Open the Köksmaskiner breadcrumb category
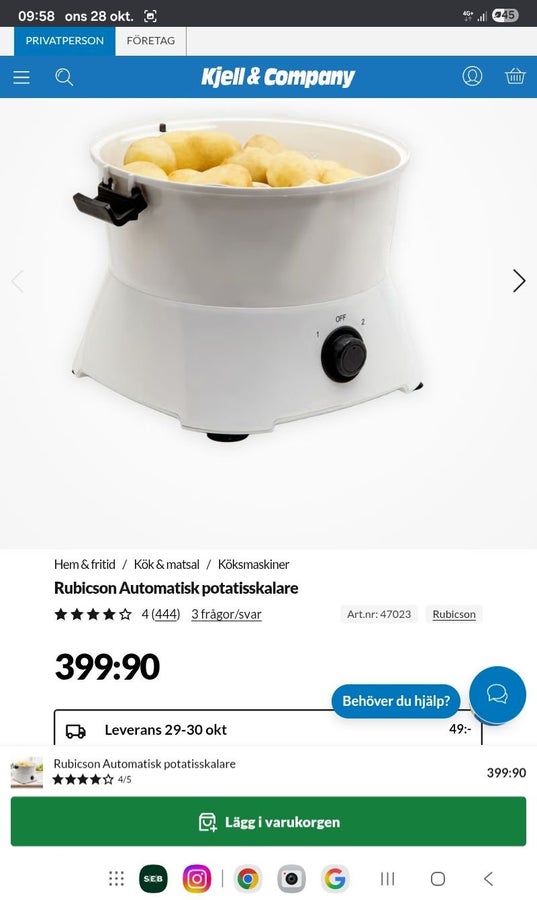This screenshot has width=537, height=900. coord(254,564)
